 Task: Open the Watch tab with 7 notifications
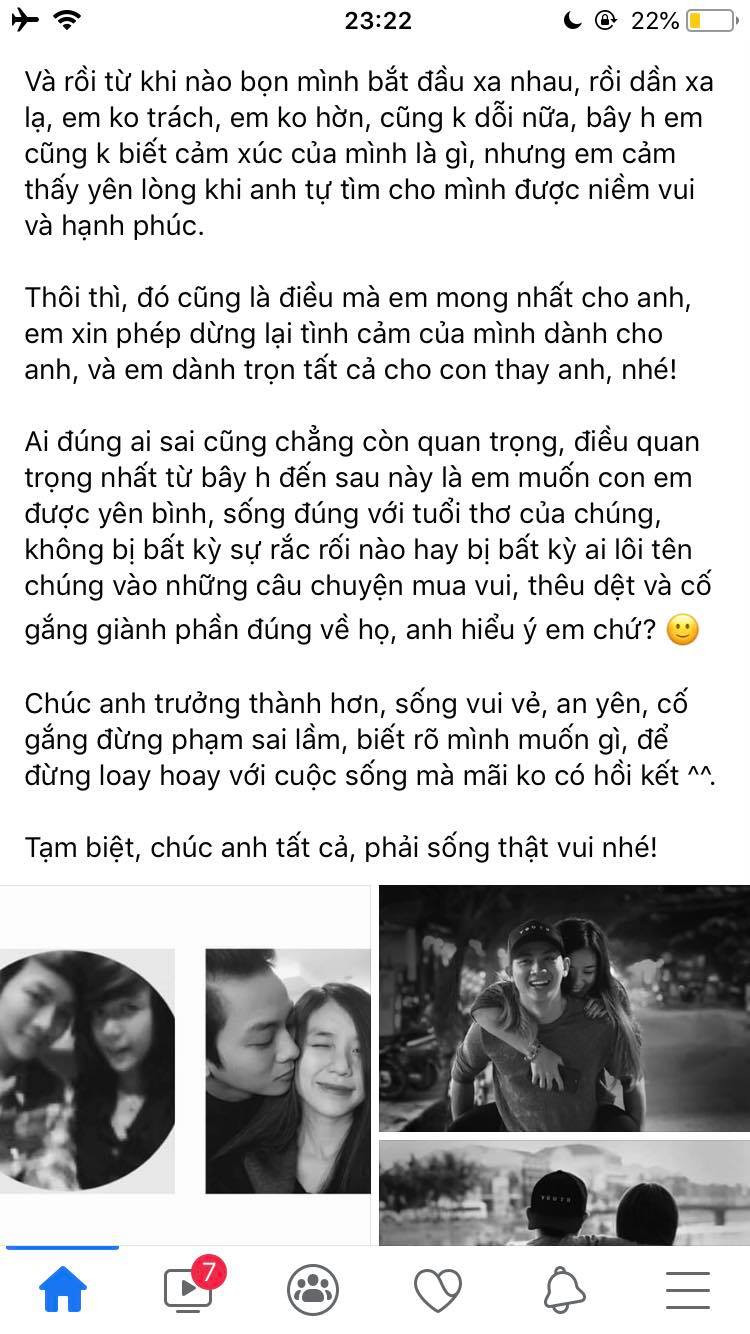click(187, 1290)
